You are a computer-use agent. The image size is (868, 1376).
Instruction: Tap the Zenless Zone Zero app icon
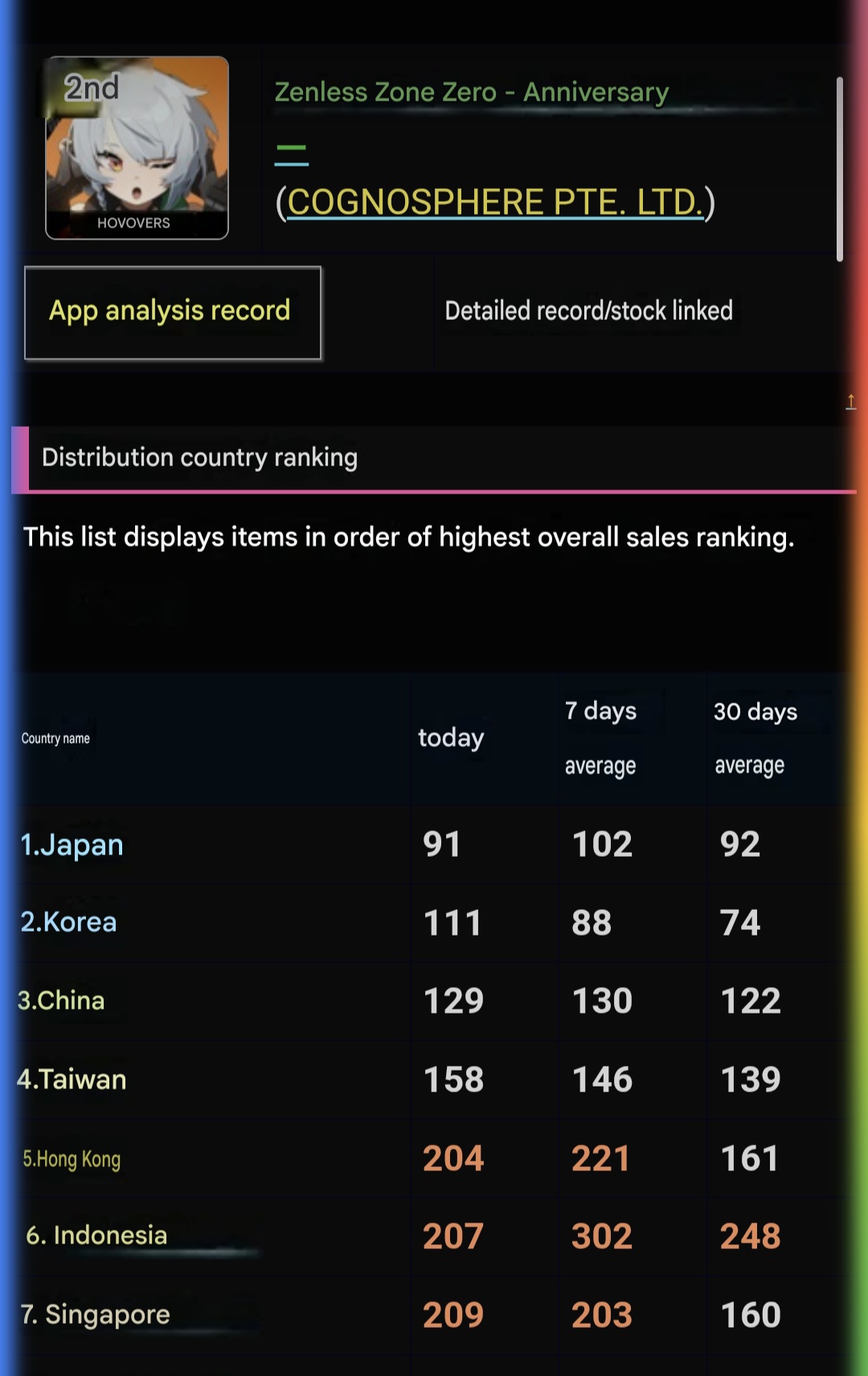coord(137,148)
